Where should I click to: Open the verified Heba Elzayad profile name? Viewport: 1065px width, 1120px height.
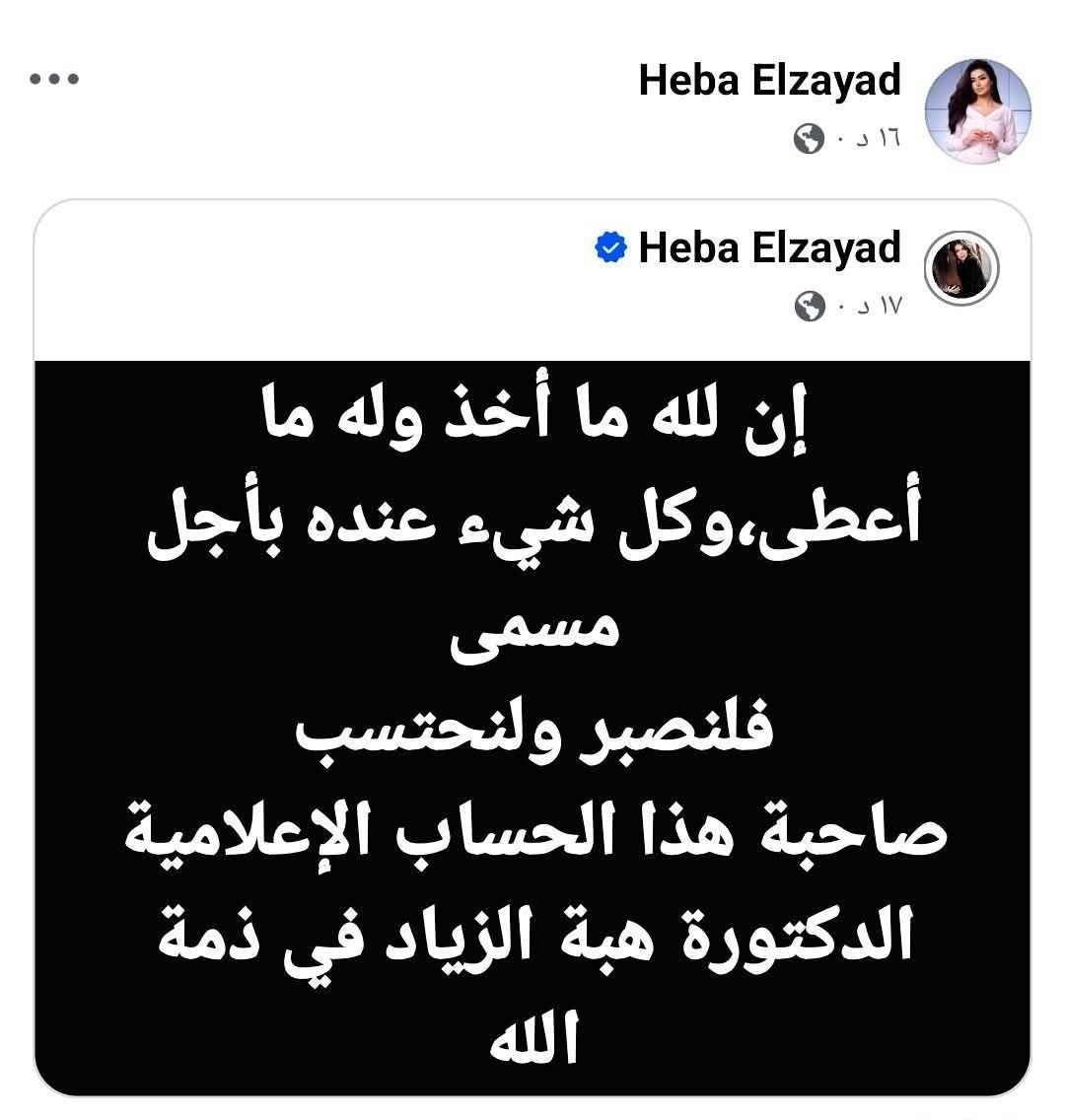(769, 247)
